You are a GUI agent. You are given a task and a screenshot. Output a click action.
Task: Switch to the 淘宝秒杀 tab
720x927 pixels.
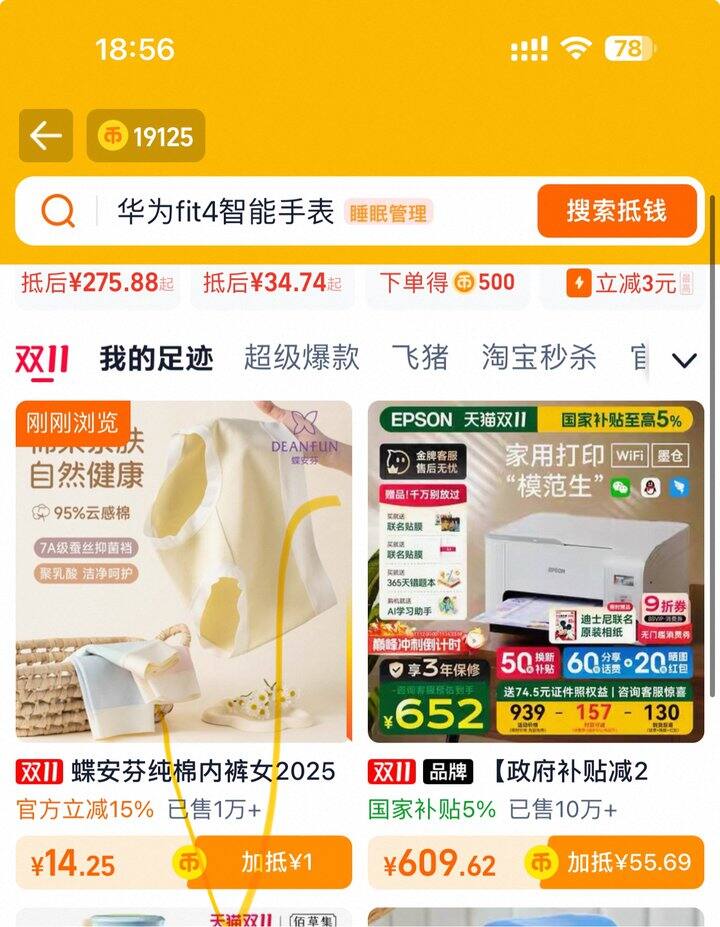click(x=539, y=358)
